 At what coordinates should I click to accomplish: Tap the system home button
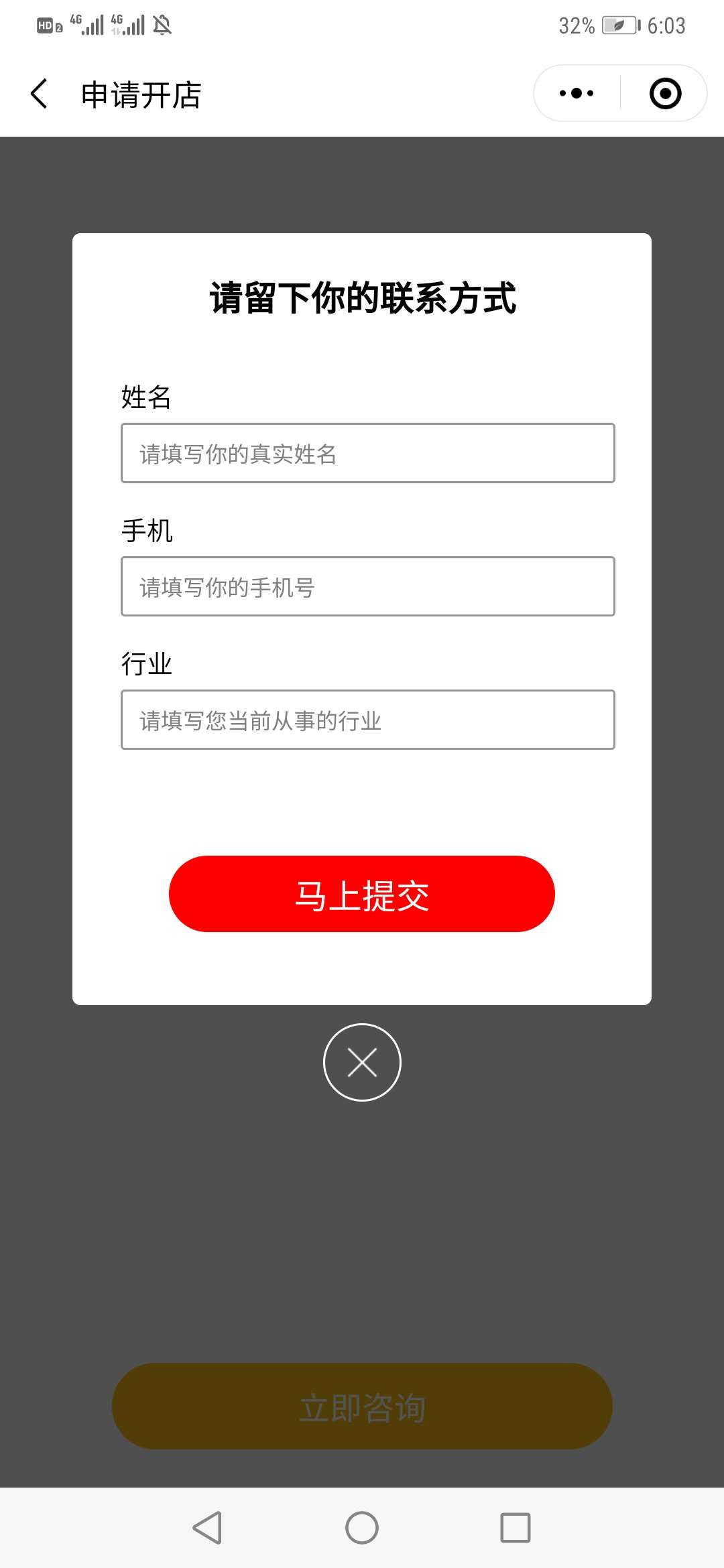pos(362,1528)
